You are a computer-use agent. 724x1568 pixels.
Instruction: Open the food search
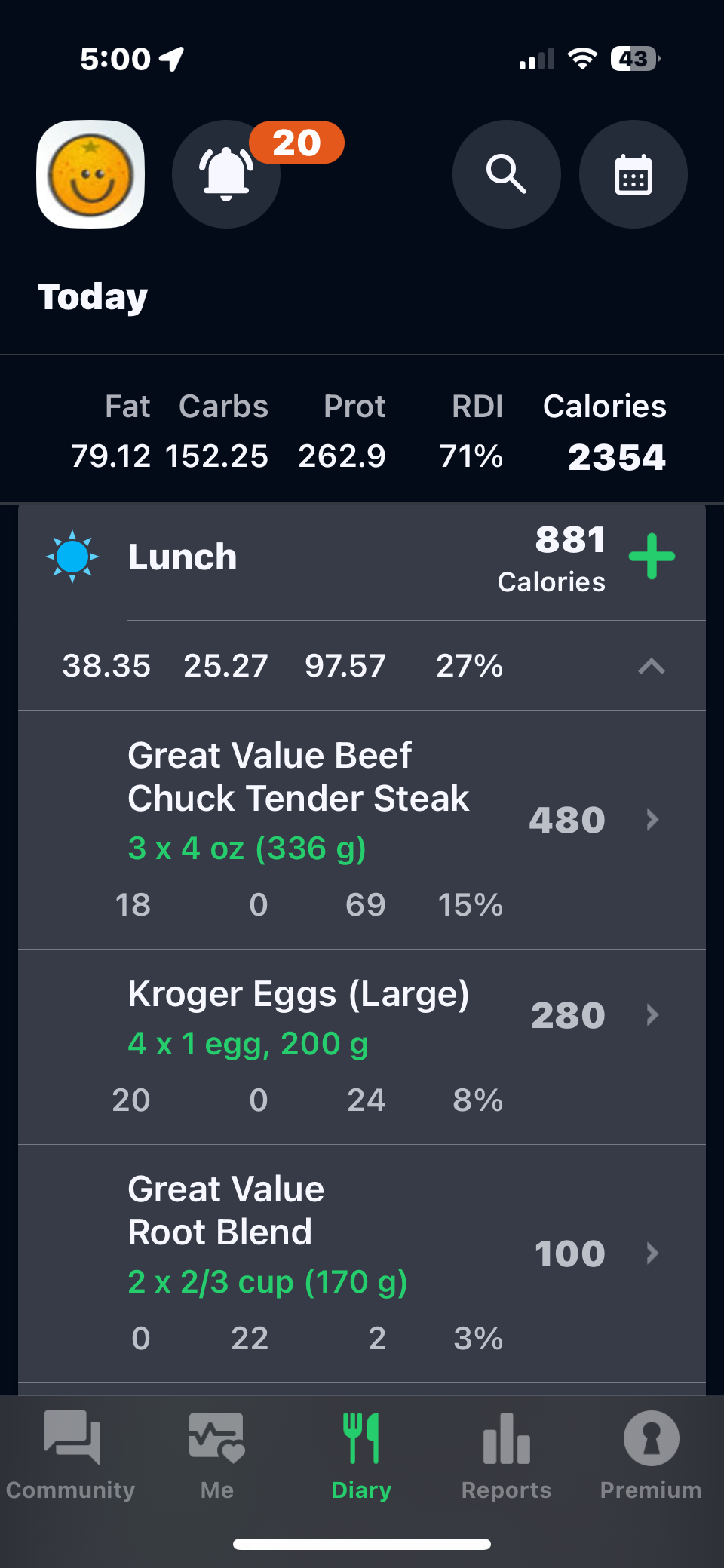(x=506, y=174)
